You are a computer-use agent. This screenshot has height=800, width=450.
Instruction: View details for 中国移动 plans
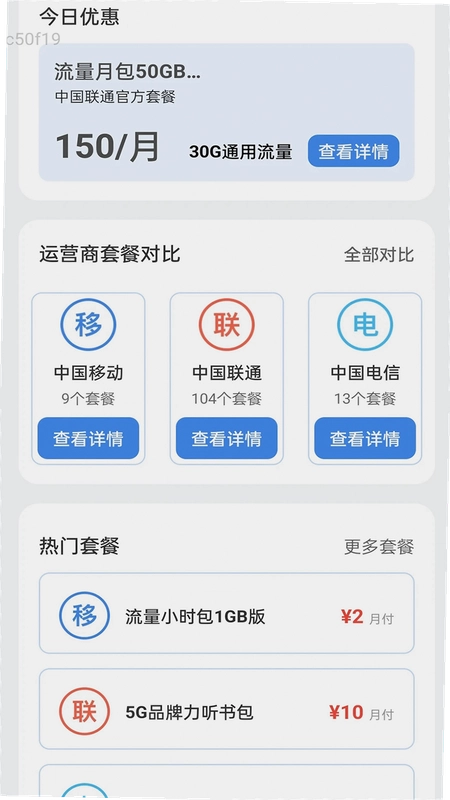tap(88, 438)
